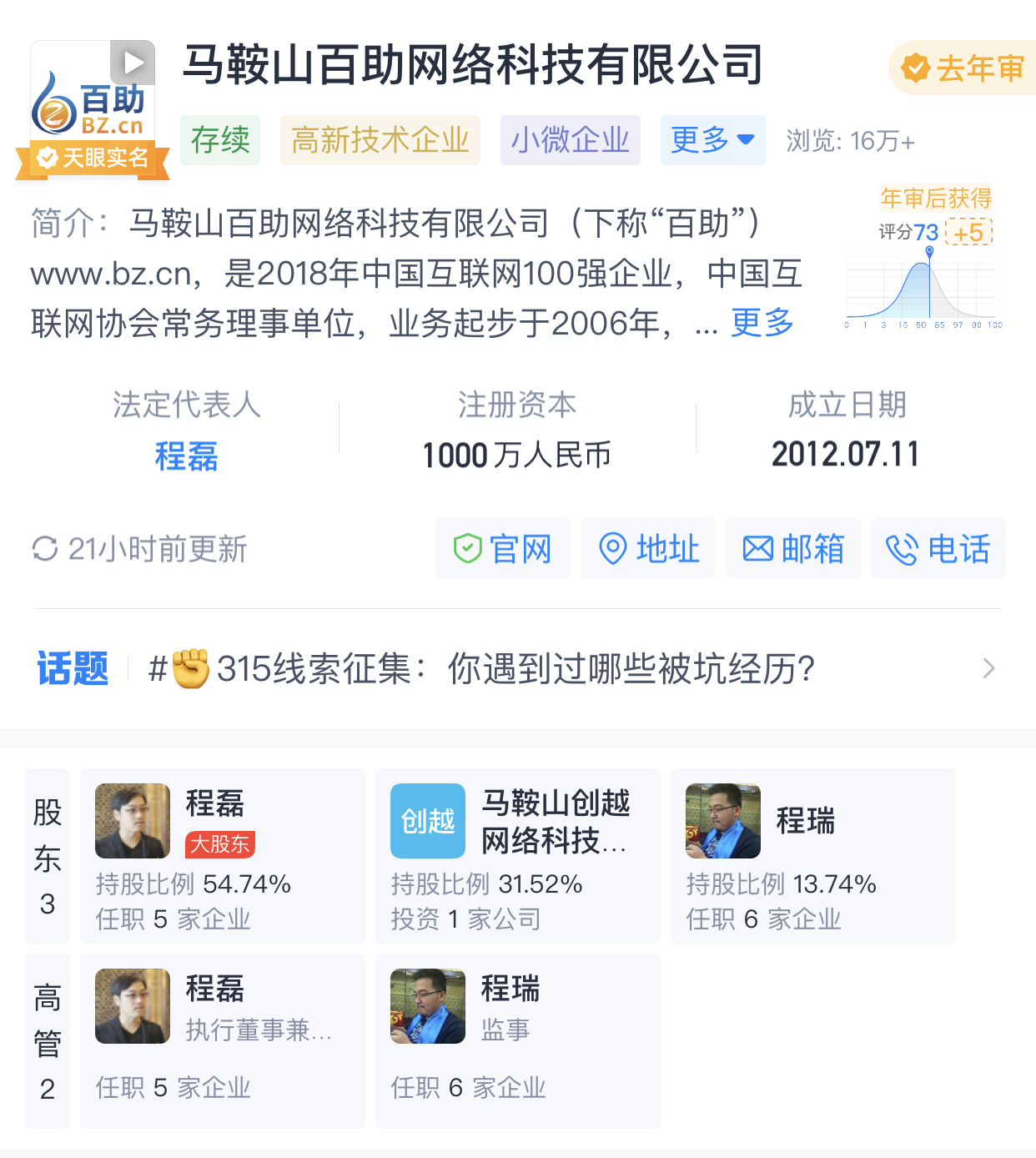Screen dimensions: 1036x1158
Task: Expand the company intro with 更多
Action: (762, 323)
